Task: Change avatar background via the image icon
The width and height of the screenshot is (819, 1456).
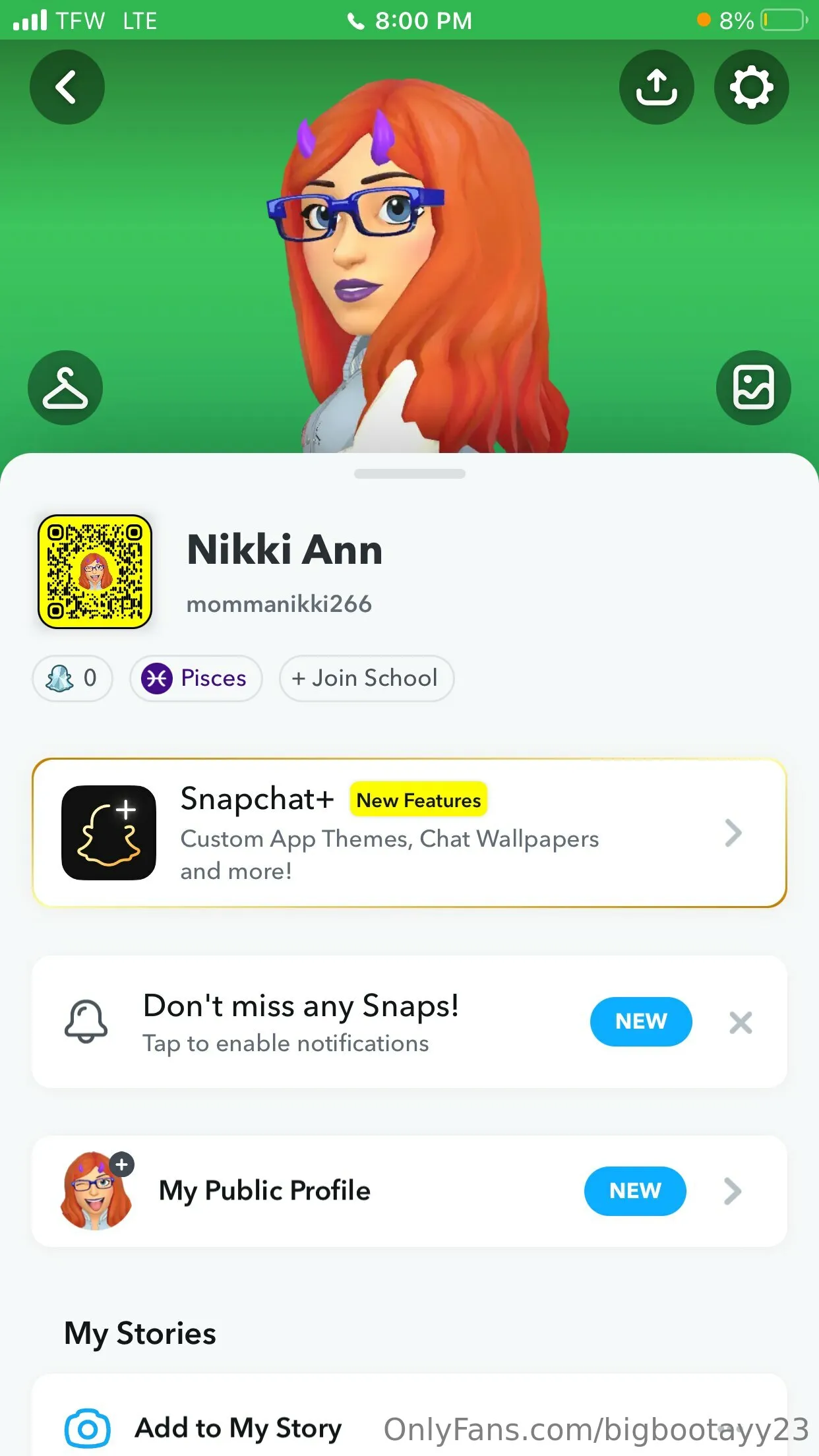Action: [x=753, y=387]
